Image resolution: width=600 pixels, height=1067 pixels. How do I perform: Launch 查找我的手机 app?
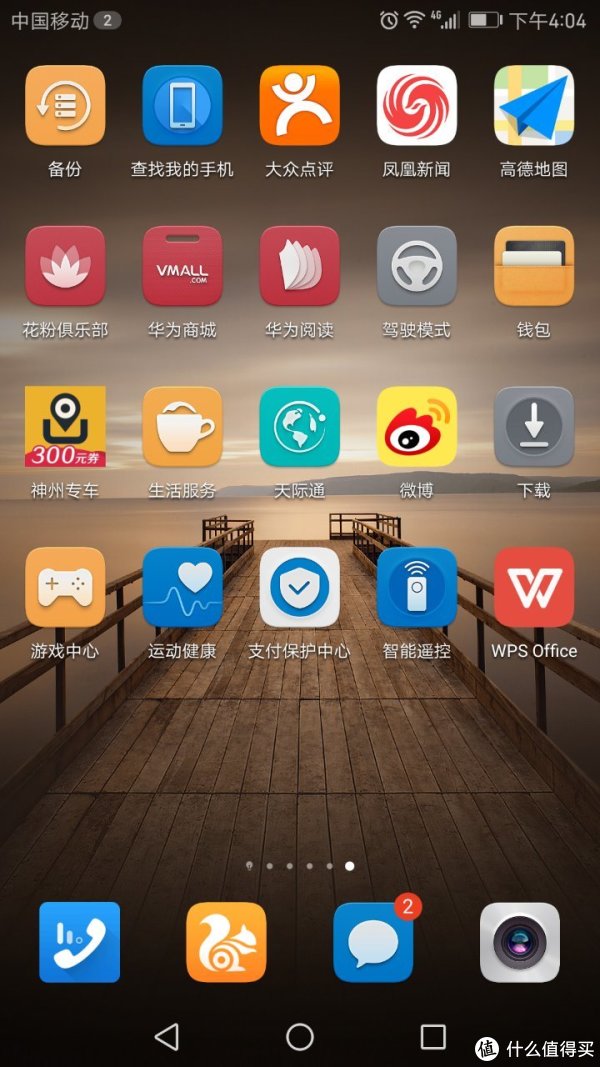point(182,106)
